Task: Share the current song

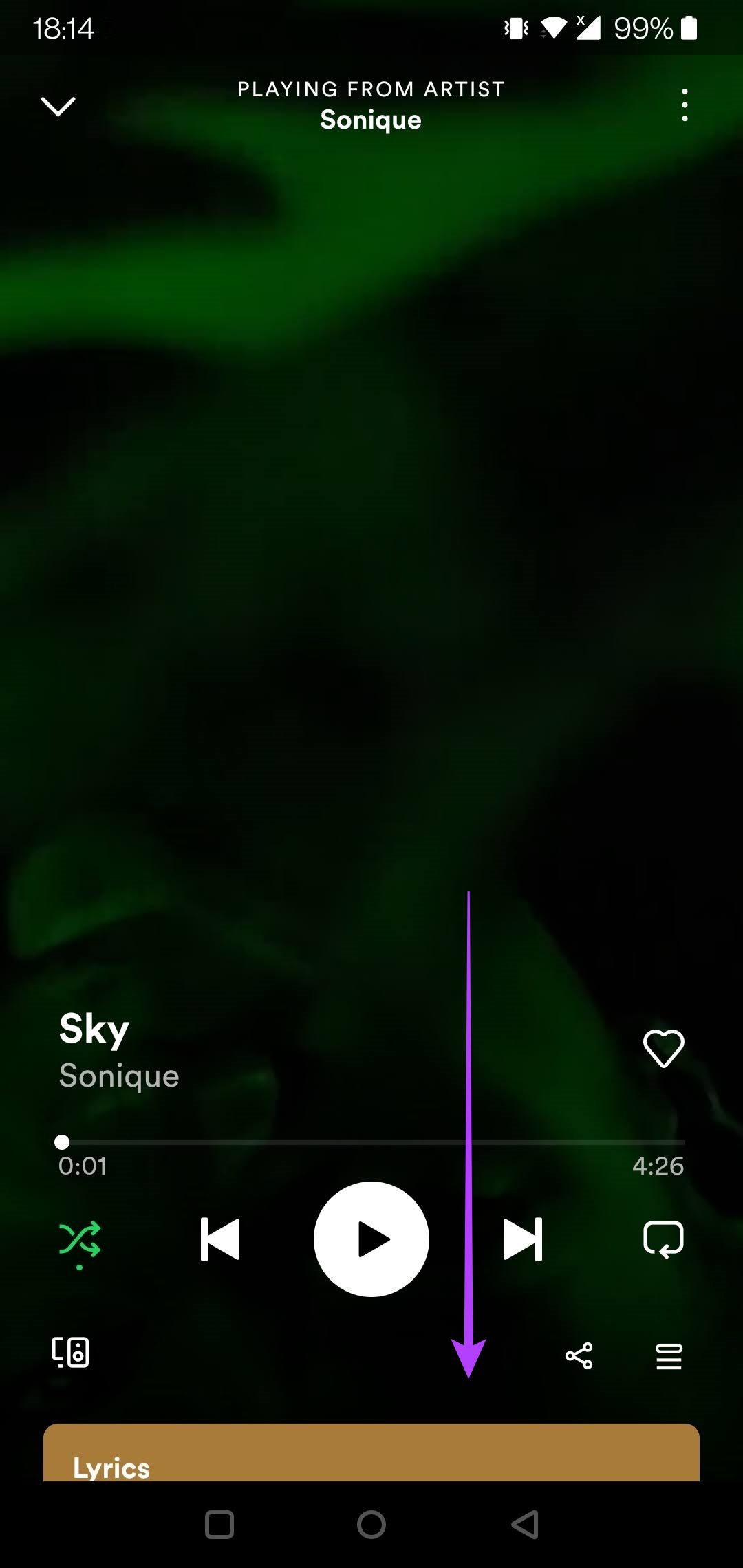Action: click(579, 1355)
